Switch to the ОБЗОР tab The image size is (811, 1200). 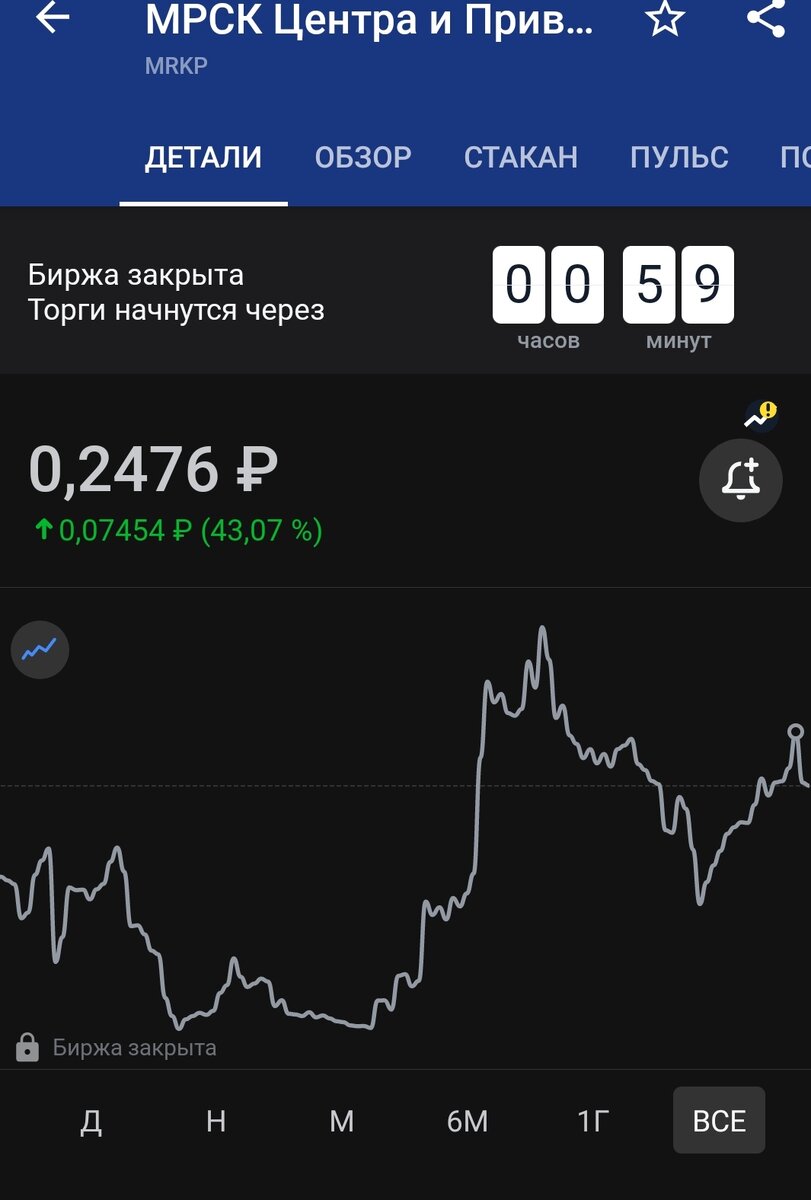click(363, 157)
